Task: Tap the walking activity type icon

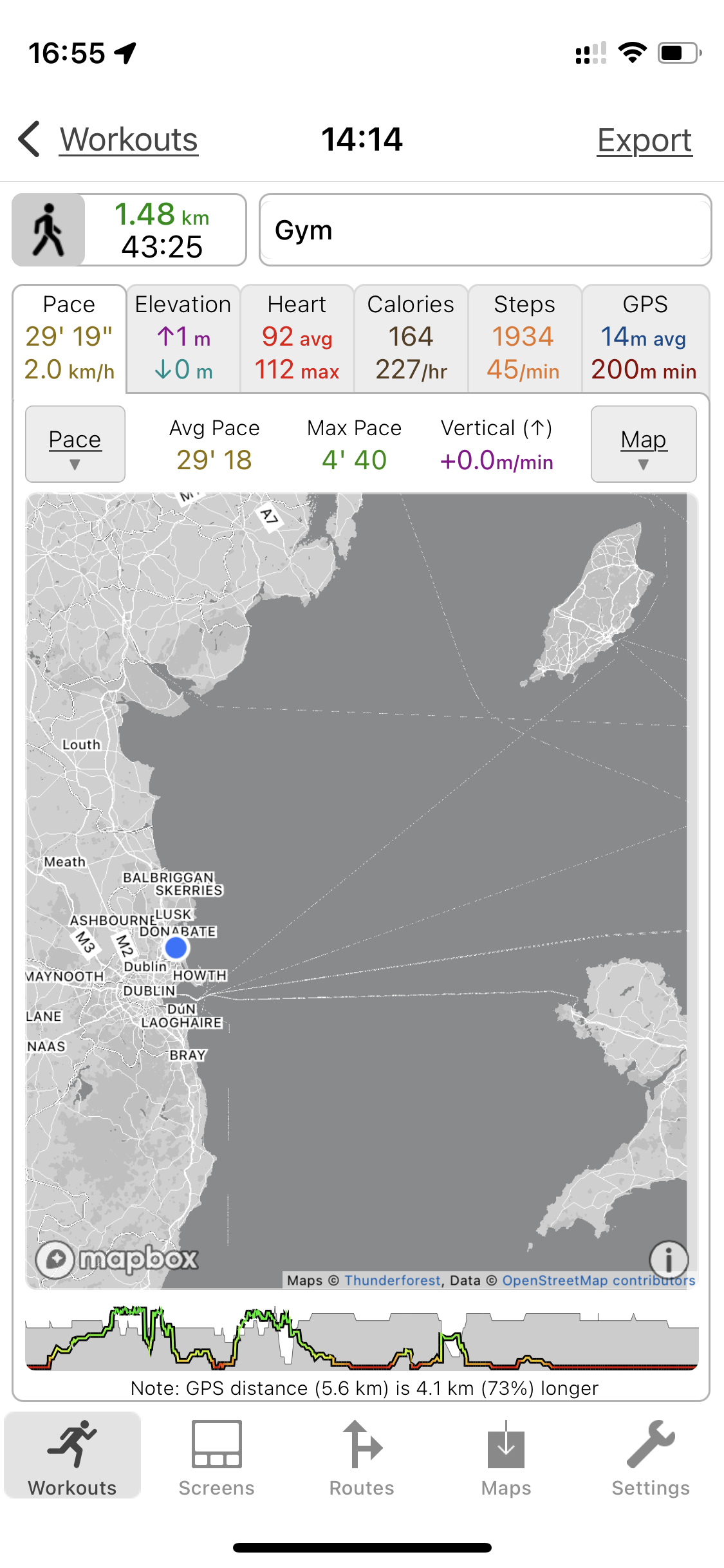Action: point(49,230)
